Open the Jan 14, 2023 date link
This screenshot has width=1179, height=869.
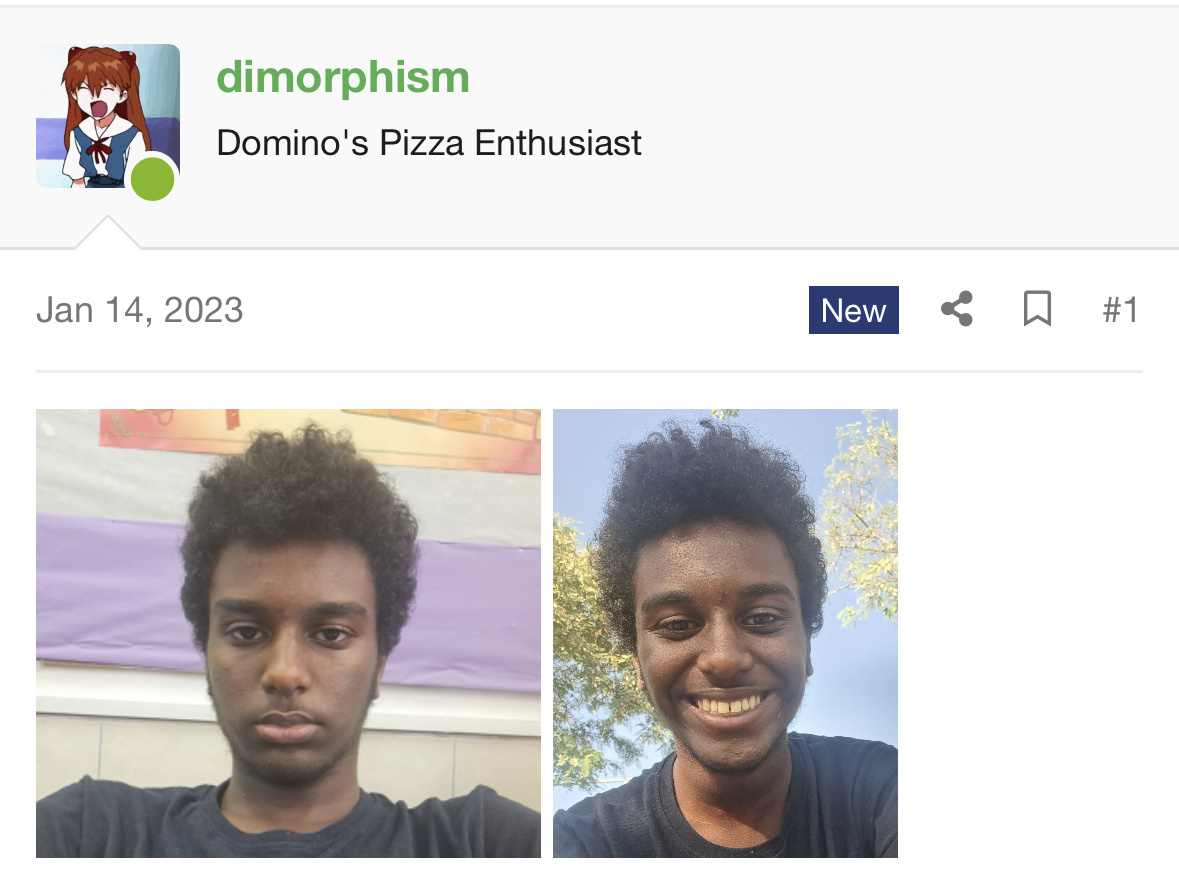[139, 310]
